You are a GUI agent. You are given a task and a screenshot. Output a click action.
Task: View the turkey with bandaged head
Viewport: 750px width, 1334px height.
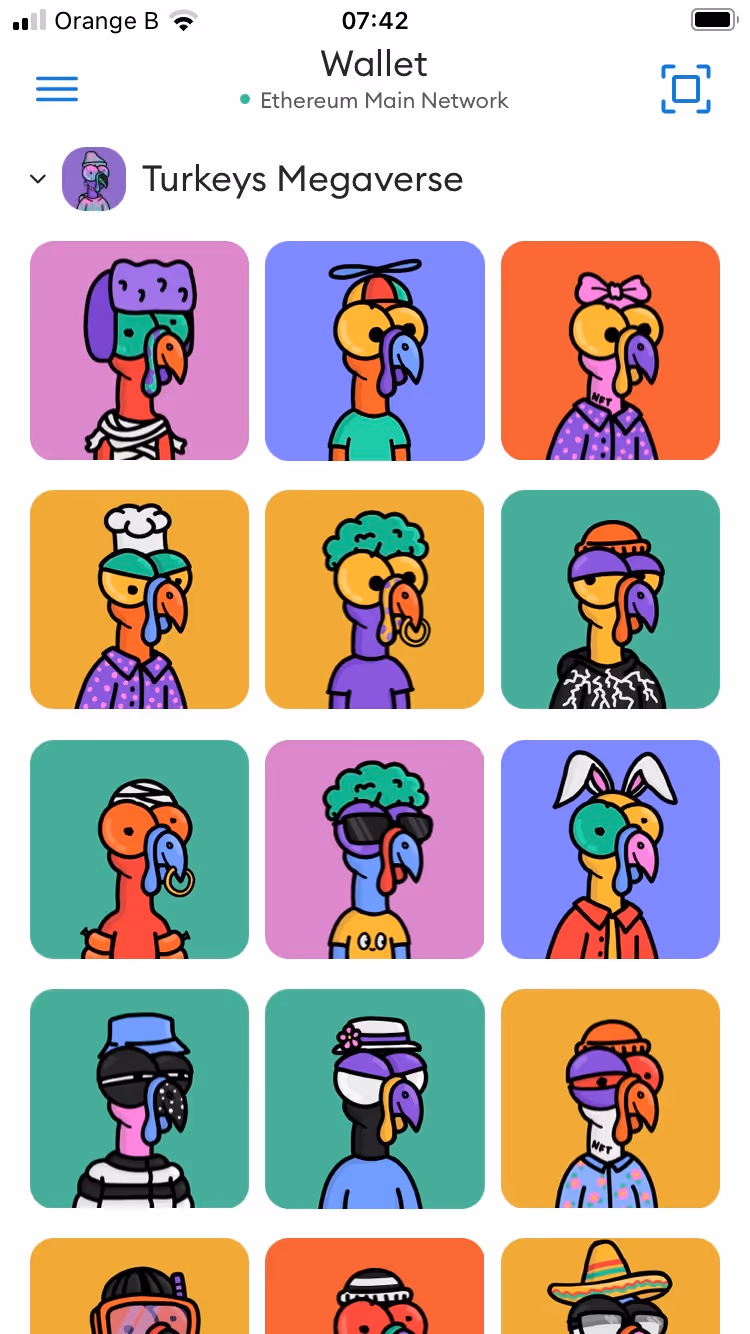click(x=139, y=849)
